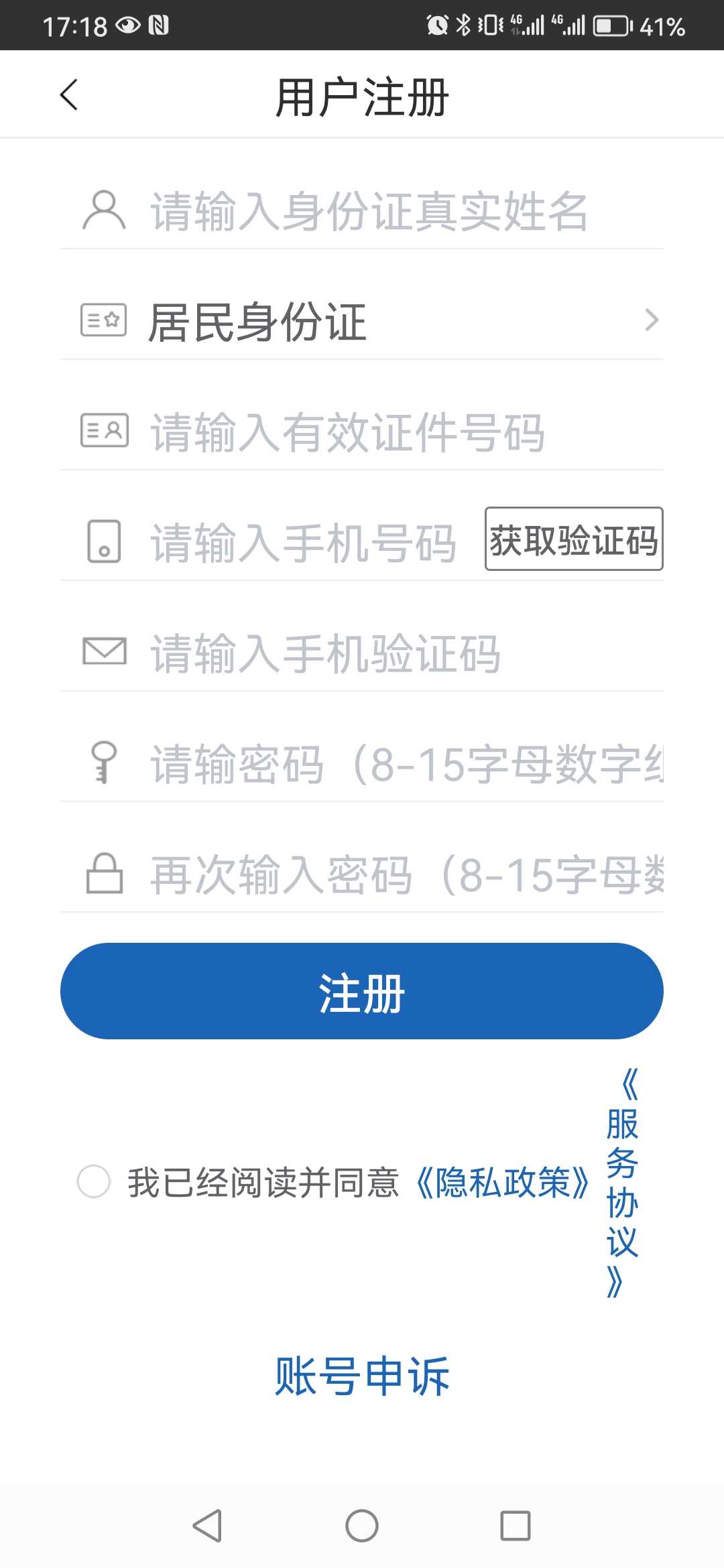Tap the system home button
The height and width of the screenshot is (1568, 724).
point(362,1526)
